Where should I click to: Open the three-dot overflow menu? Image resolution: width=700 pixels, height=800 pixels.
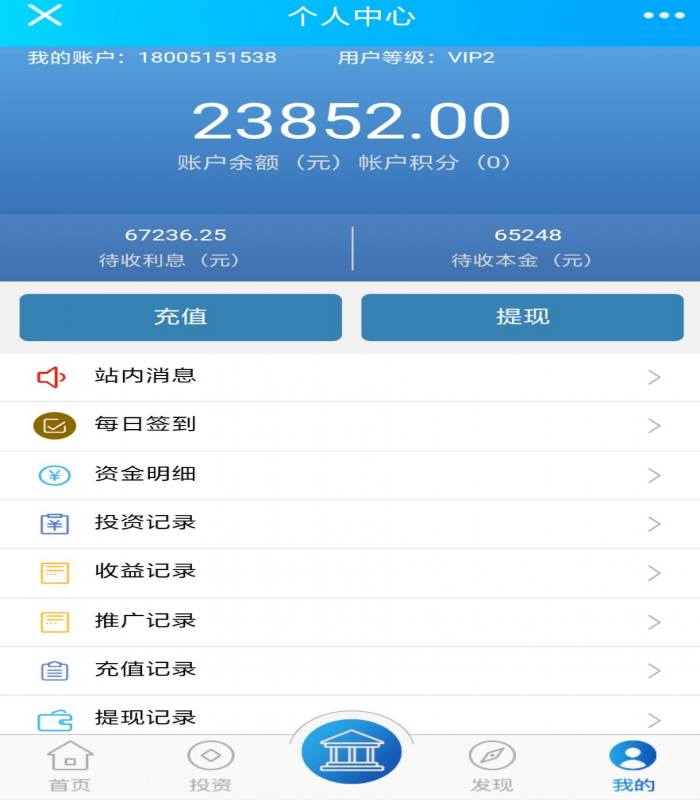[663, 16]
